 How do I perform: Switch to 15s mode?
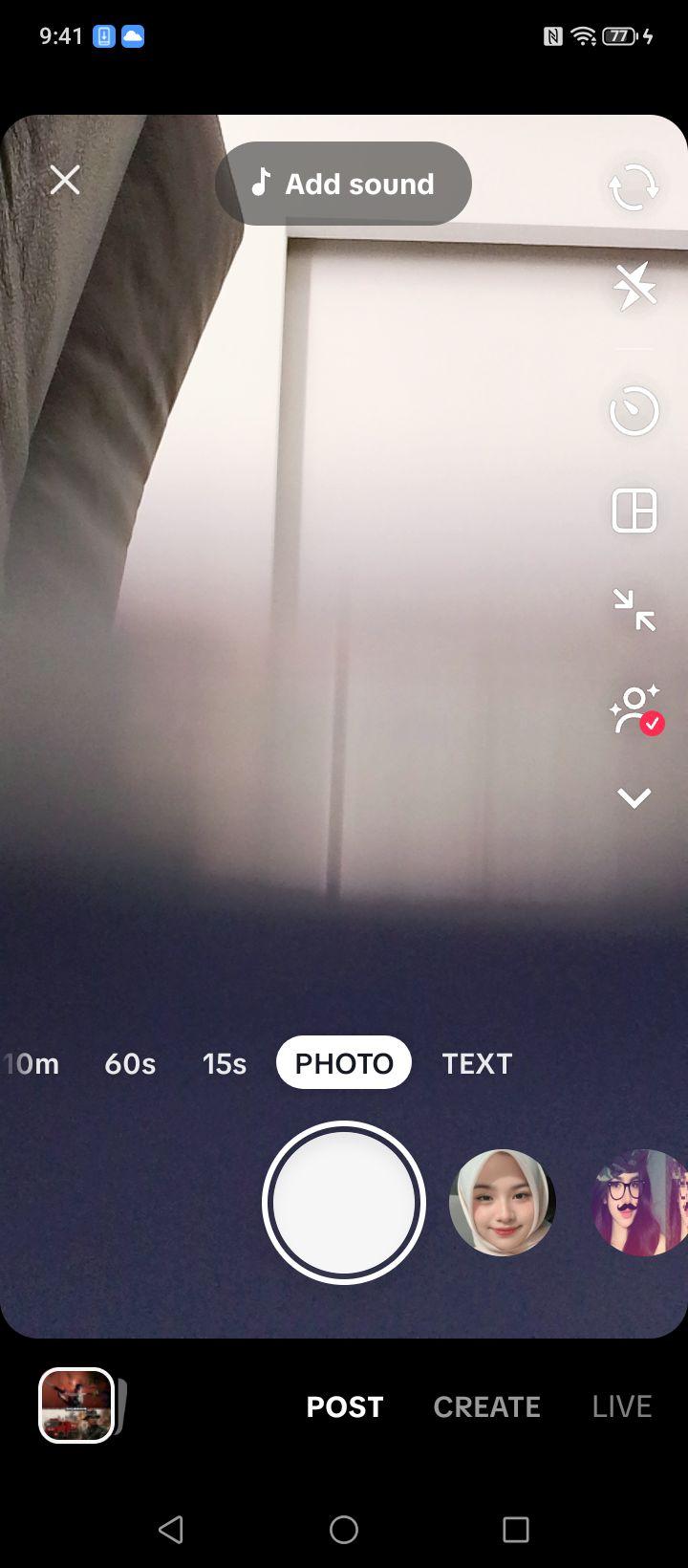click(225, 1063)
